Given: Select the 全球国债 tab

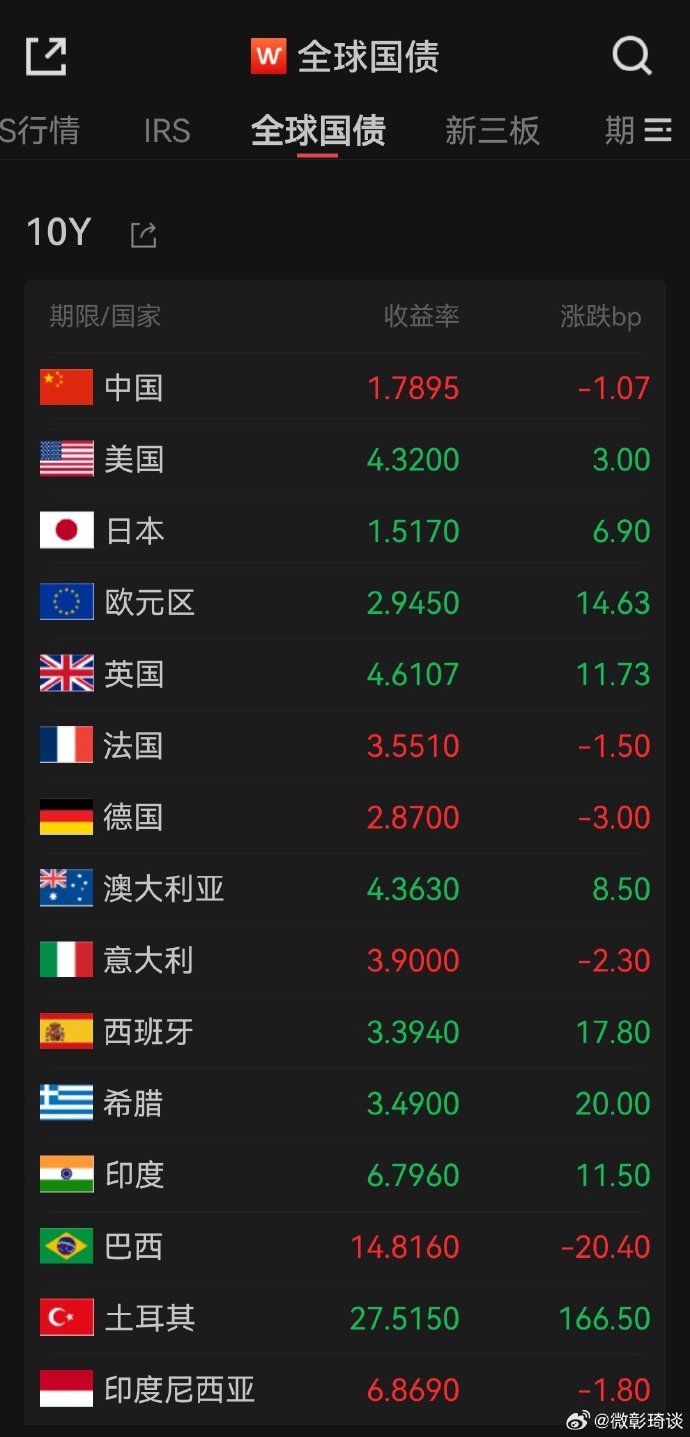Looking at the screenshot, I should pos(318,131).
